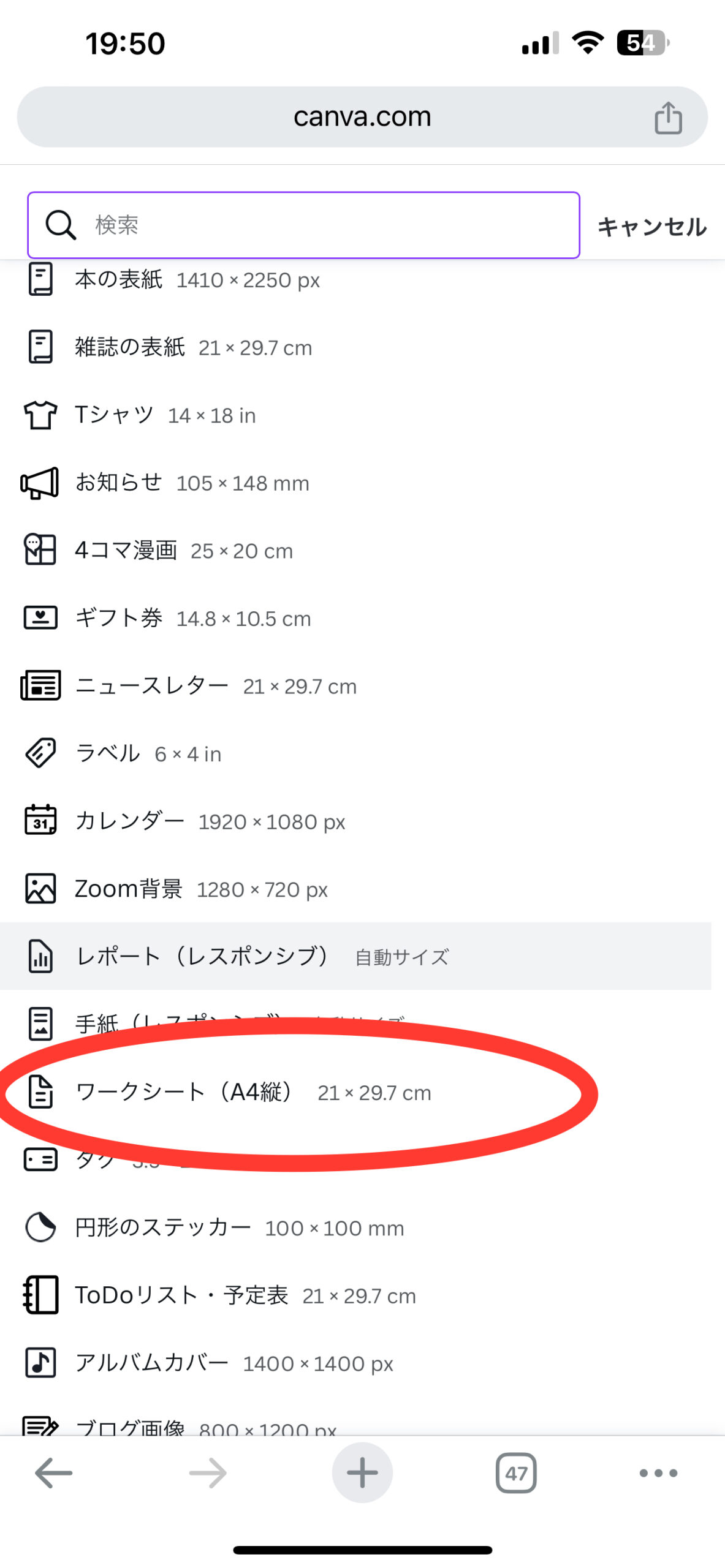This screenshot has width=725, height=1568.
Task: Open 円形のステッカー 100 × 100 mm
Action: pyautogui.click(x=239, y=1227)
